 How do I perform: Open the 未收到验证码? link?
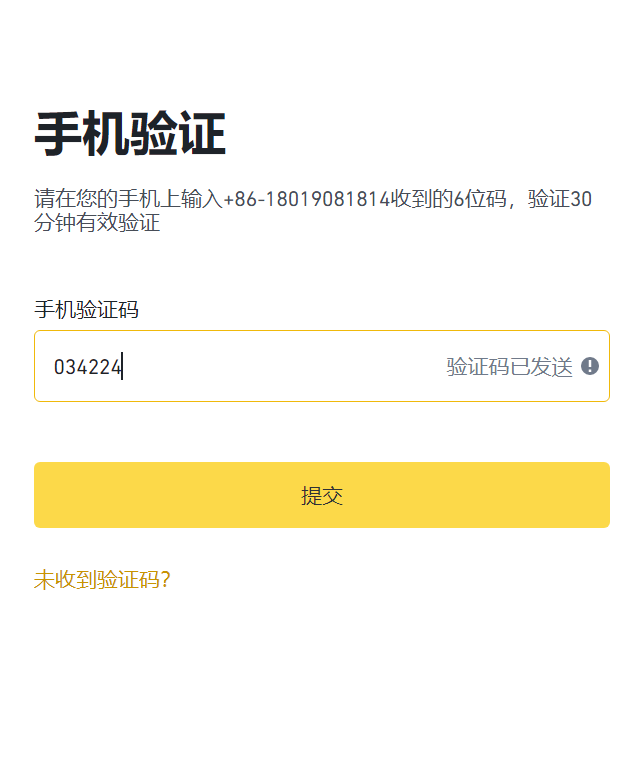point(102,580)
